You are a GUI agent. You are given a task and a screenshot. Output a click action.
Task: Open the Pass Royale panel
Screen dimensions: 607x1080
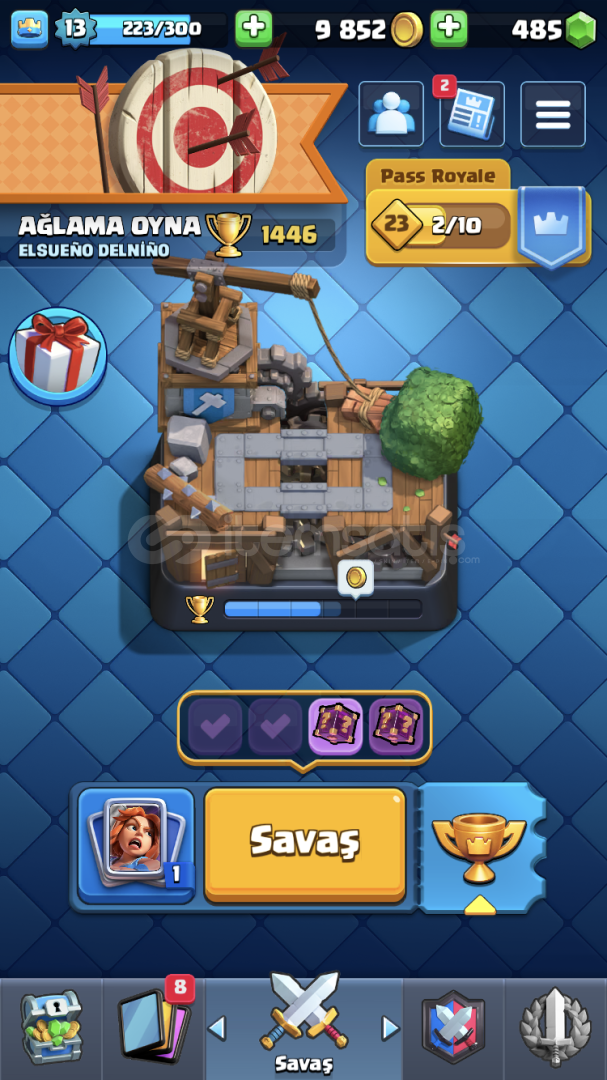tap(478, 214)
